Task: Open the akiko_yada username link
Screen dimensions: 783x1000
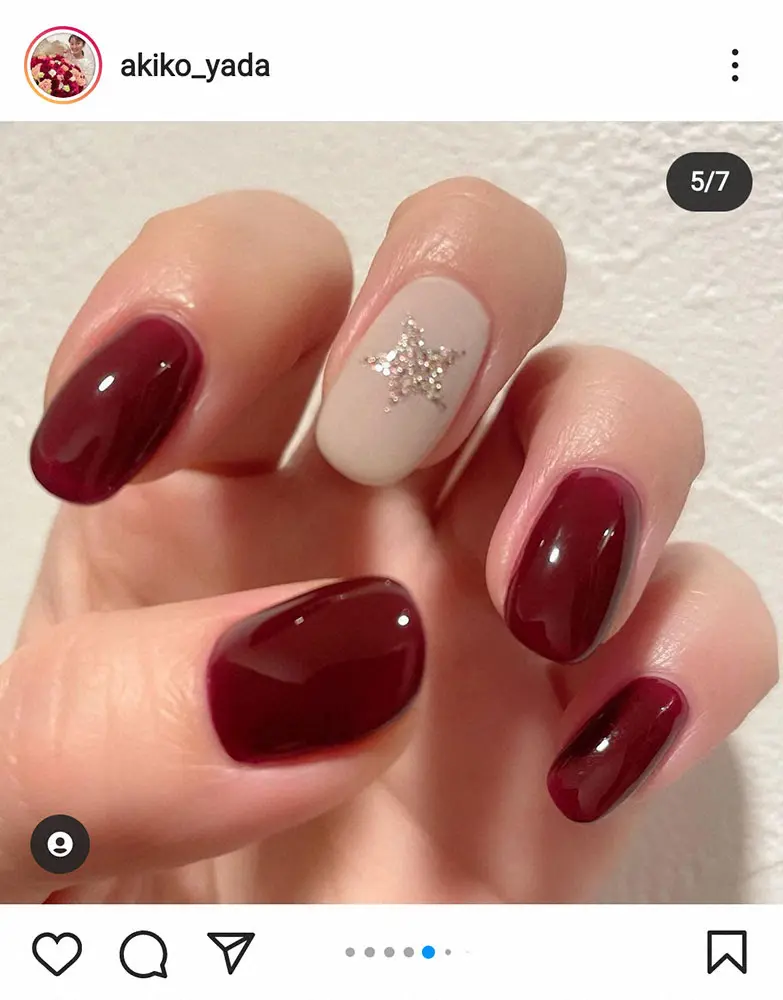Action: (x=195, y=66)
